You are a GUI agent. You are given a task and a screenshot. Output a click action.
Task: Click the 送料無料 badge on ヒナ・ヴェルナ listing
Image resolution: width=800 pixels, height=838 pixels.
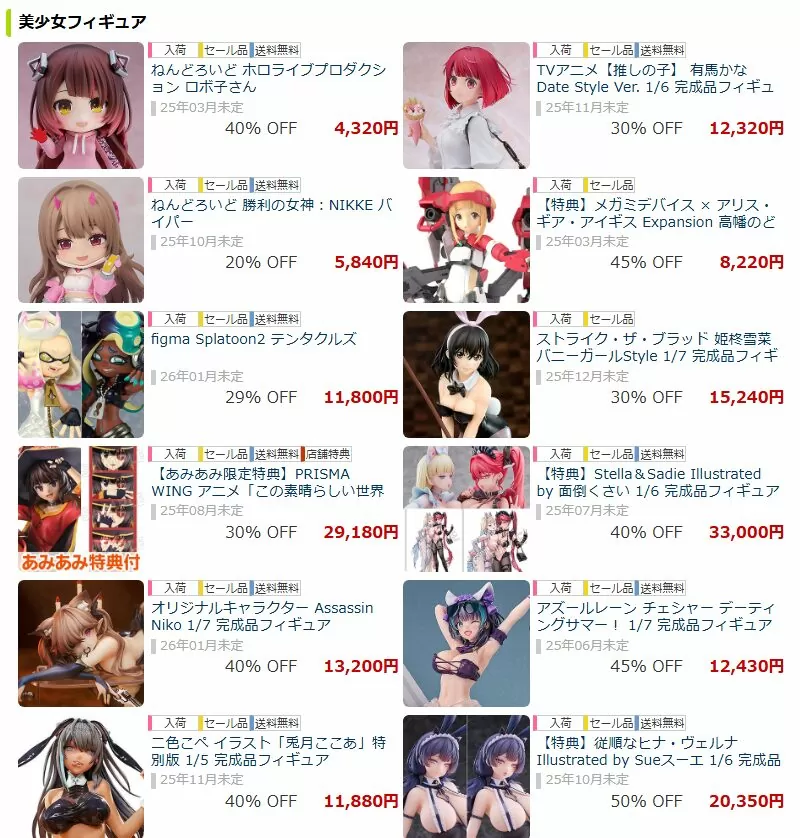[x=662, y=725]
